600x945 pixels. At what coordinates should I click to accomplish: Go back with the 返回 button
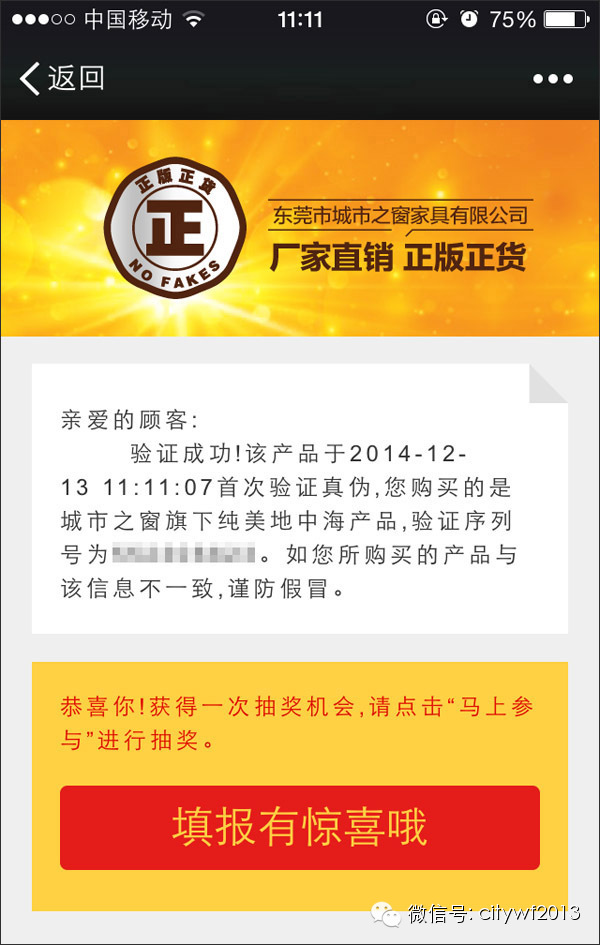point(62,78)
